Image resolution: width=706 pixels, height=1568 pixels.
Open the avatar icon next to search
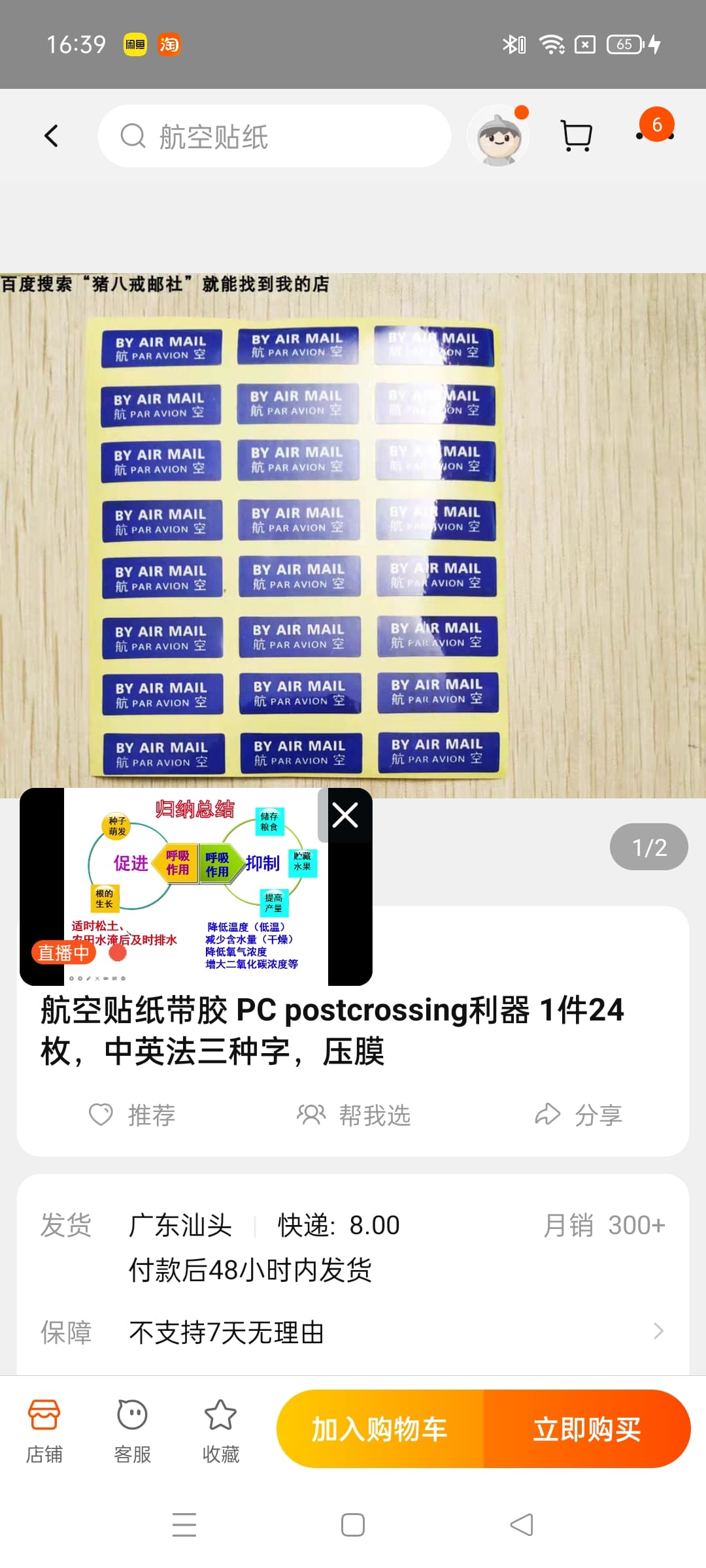[x=499, y=136]
